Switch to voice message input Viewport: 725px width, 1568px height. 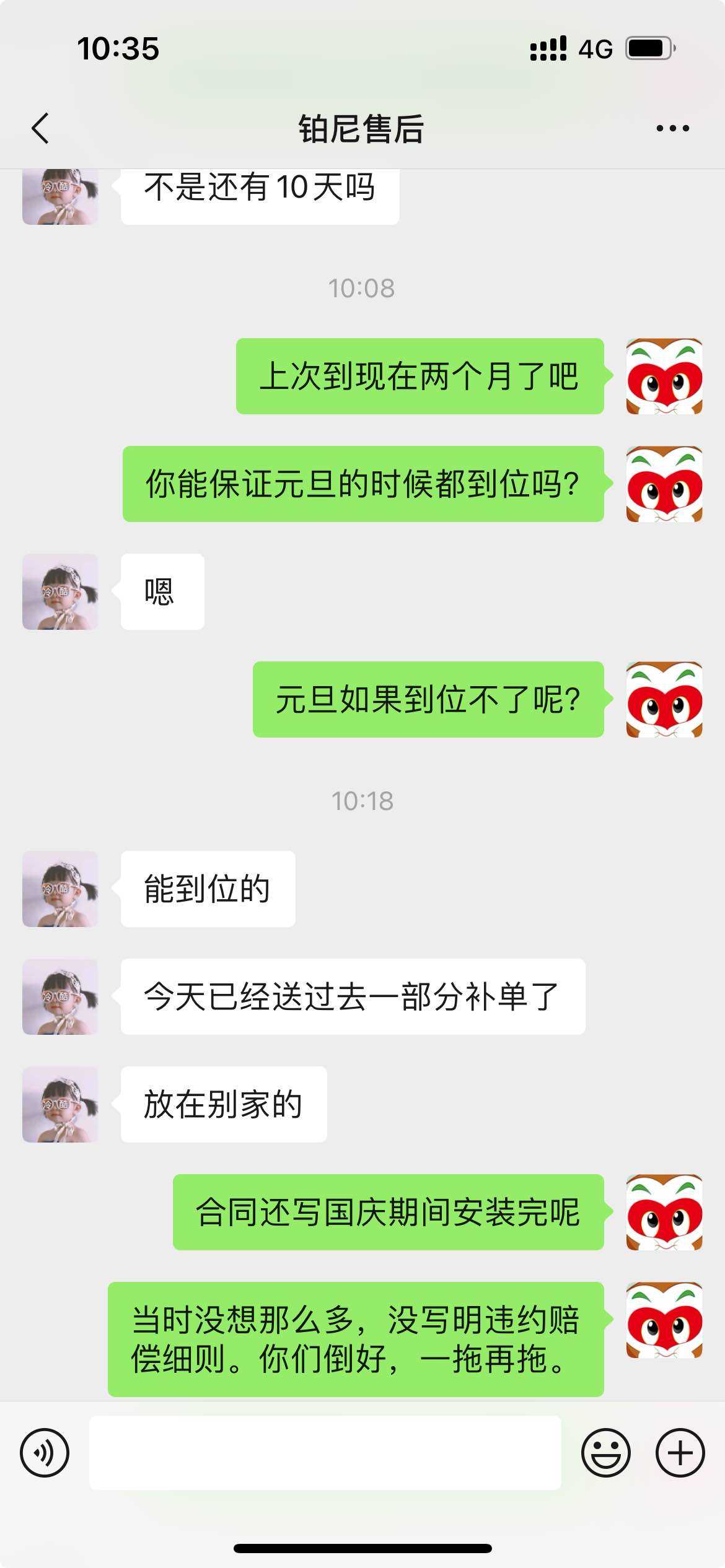[x=45, y=1453]
